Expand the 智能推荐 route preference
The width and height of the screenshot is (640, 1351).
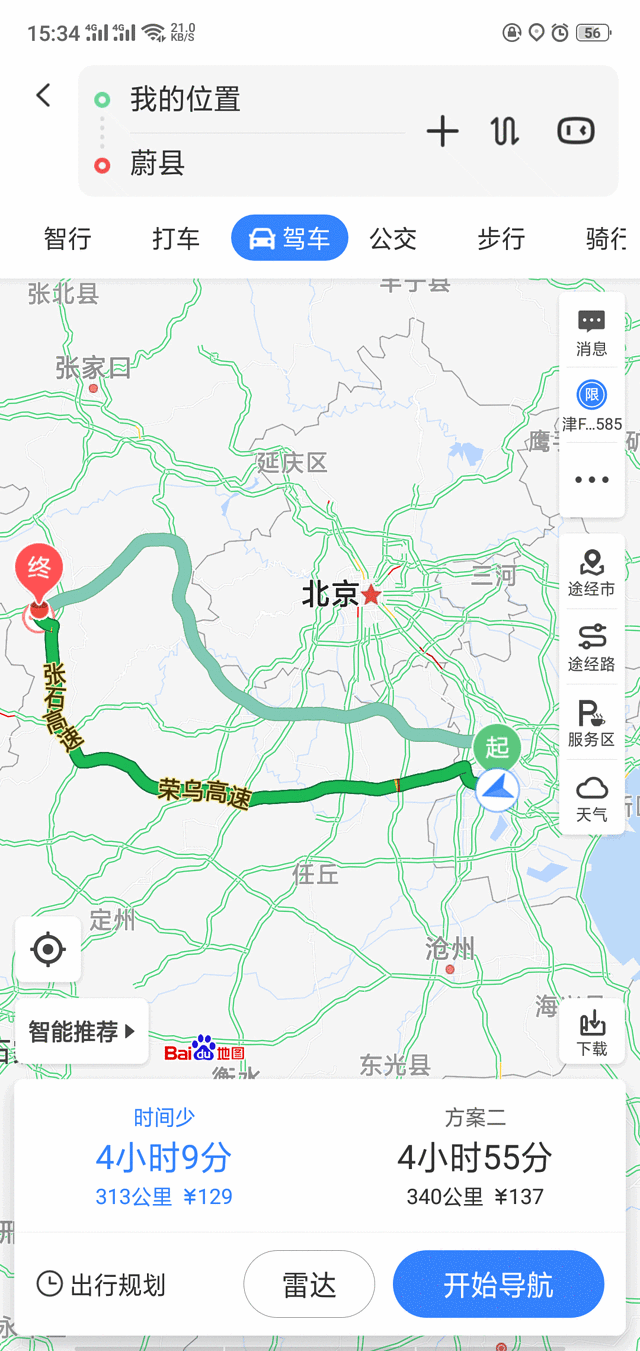[82, 1031]
